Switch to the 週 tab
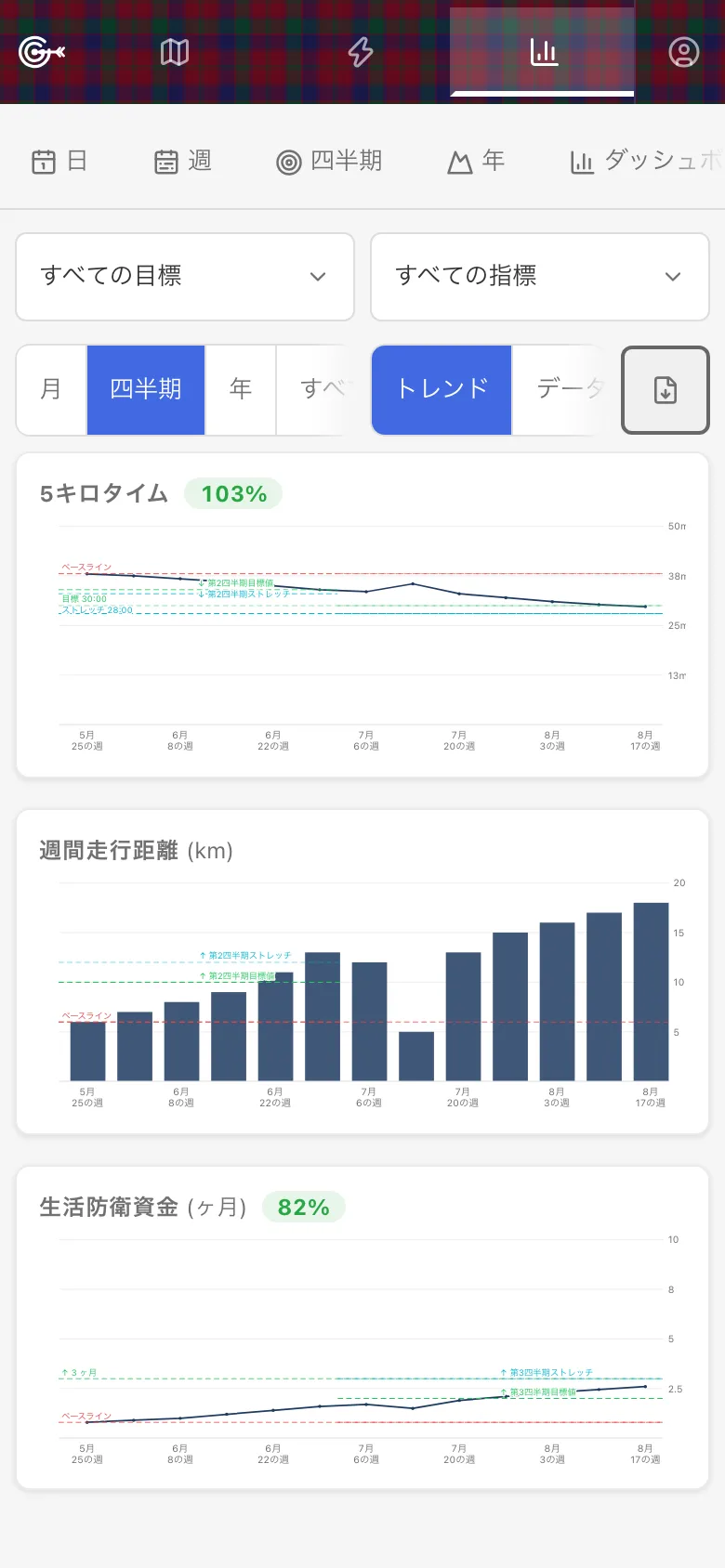 pyautogui.click(x=183, y=161)
